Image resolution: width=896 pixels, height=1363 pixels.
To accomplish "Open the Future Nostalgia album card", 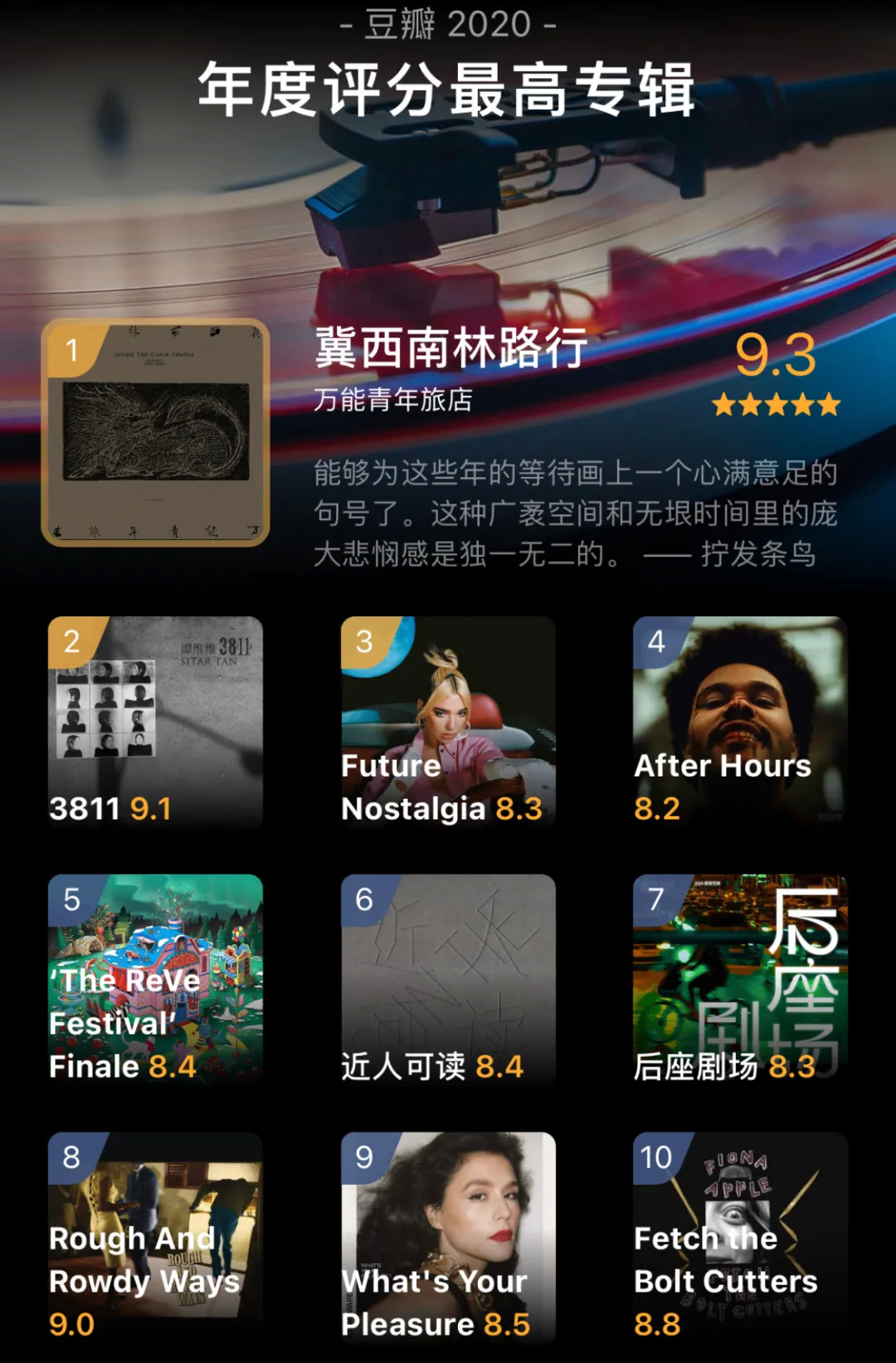I will tap(448, 723).
